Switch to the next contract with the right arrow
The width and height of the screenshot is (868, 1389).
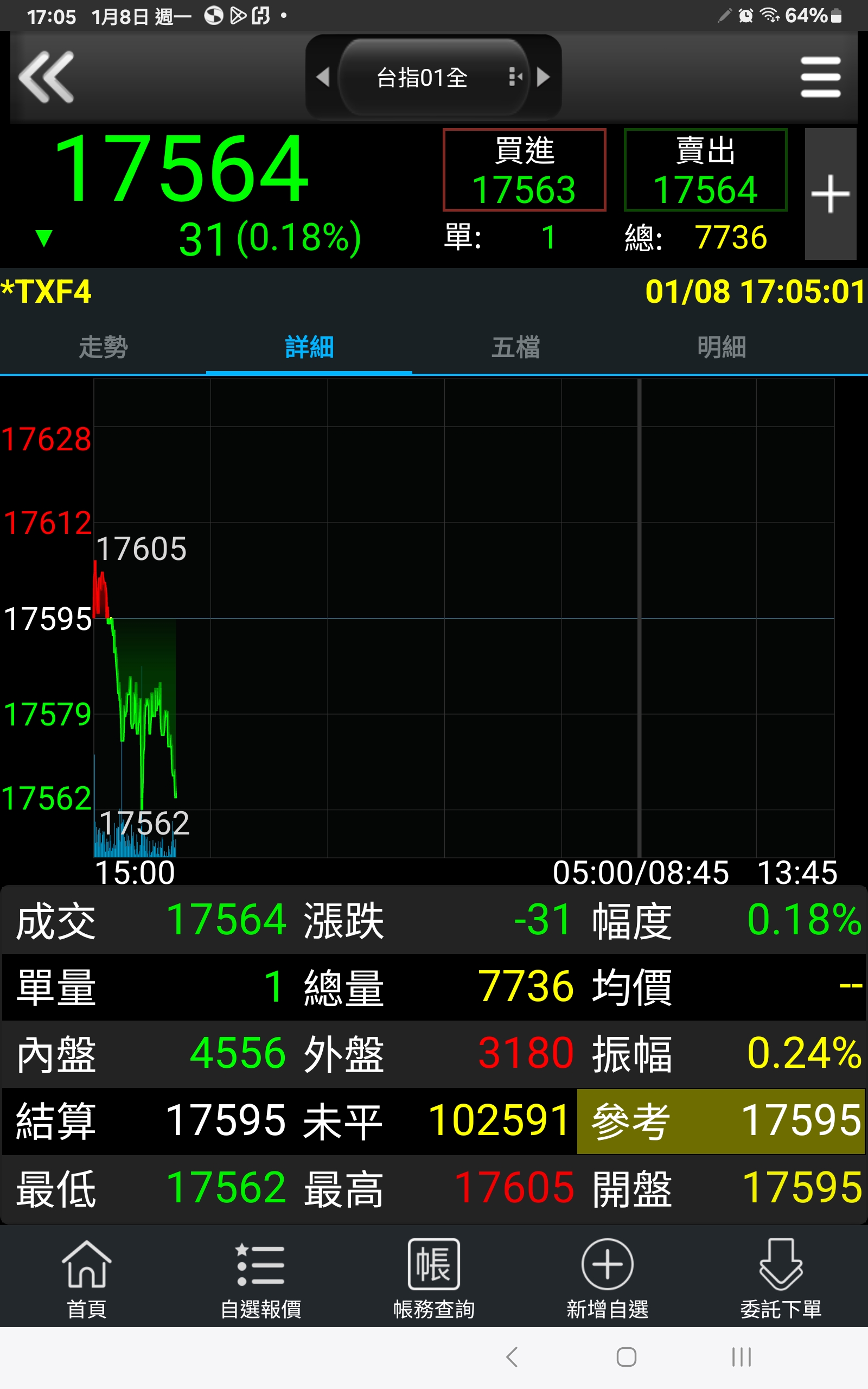(x=542, y=77)
